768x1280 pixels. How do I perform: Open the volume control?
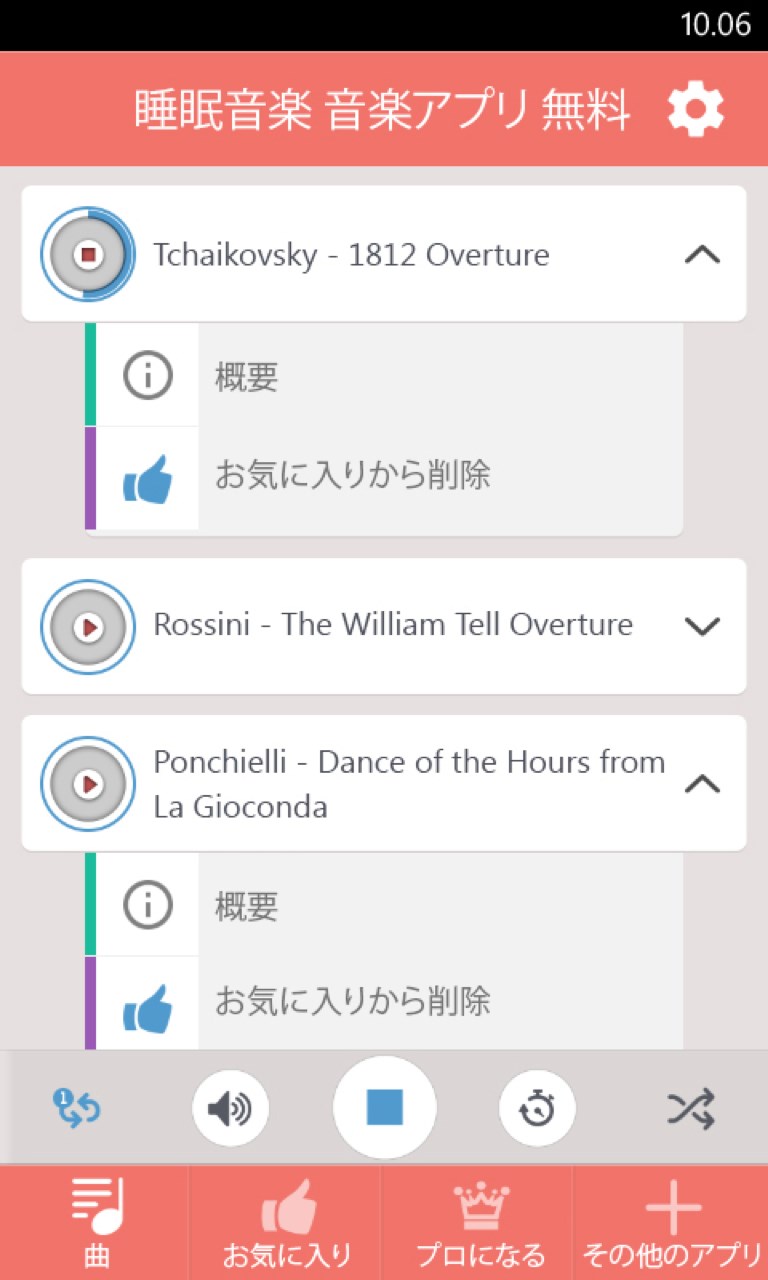[x=230, y=1108]
